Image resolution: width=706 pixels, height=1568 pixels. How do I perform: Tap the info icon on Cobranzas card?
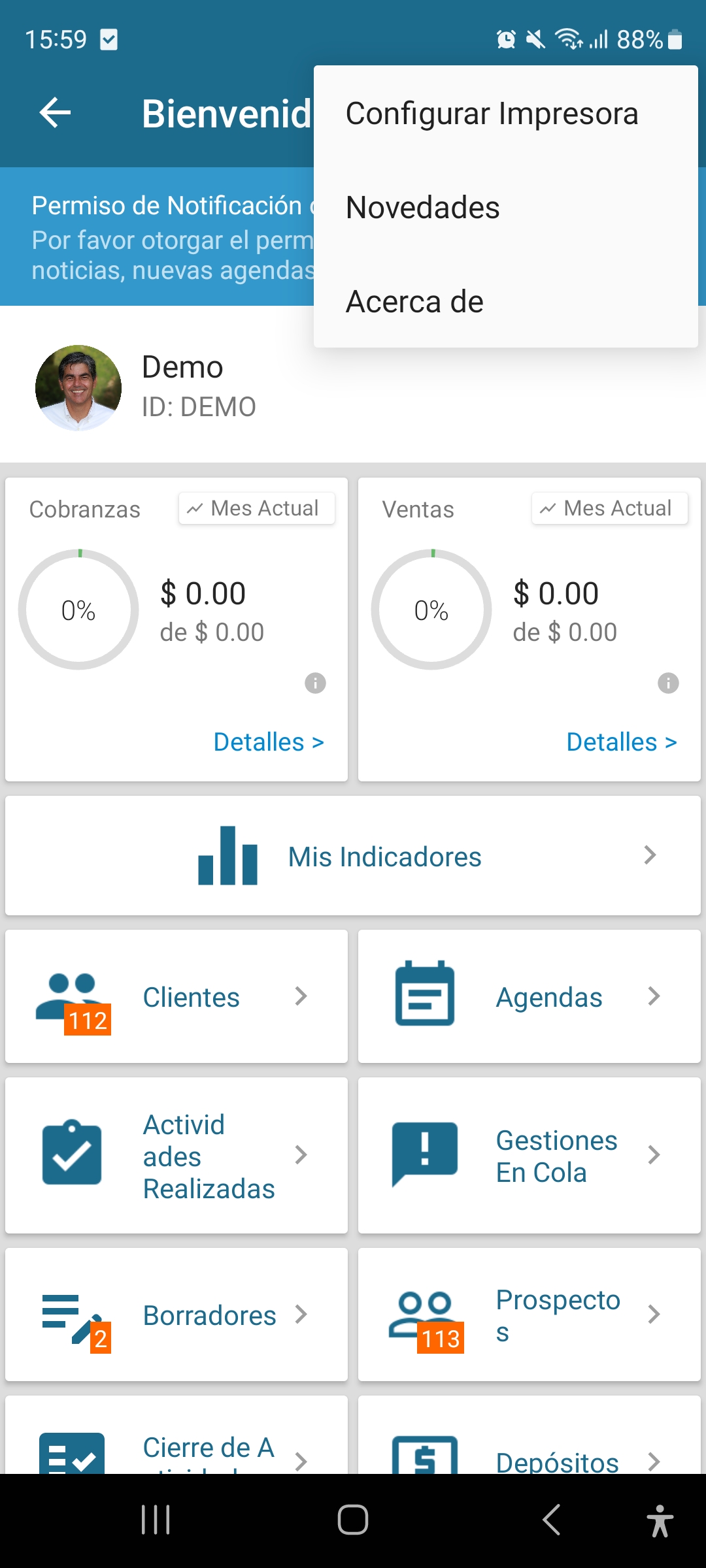315,683
